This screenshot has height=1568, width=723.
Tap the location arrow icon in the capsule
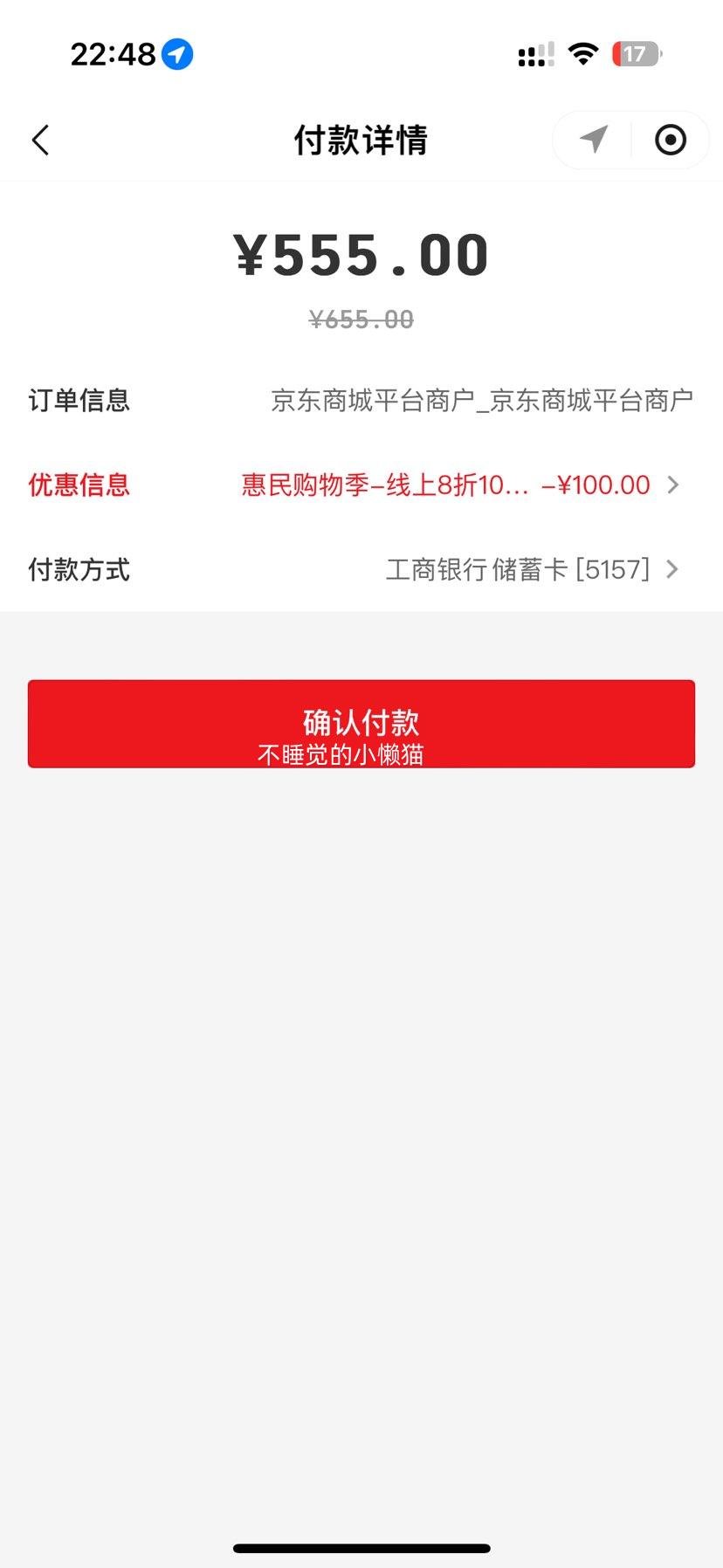[x=594, y=140]
